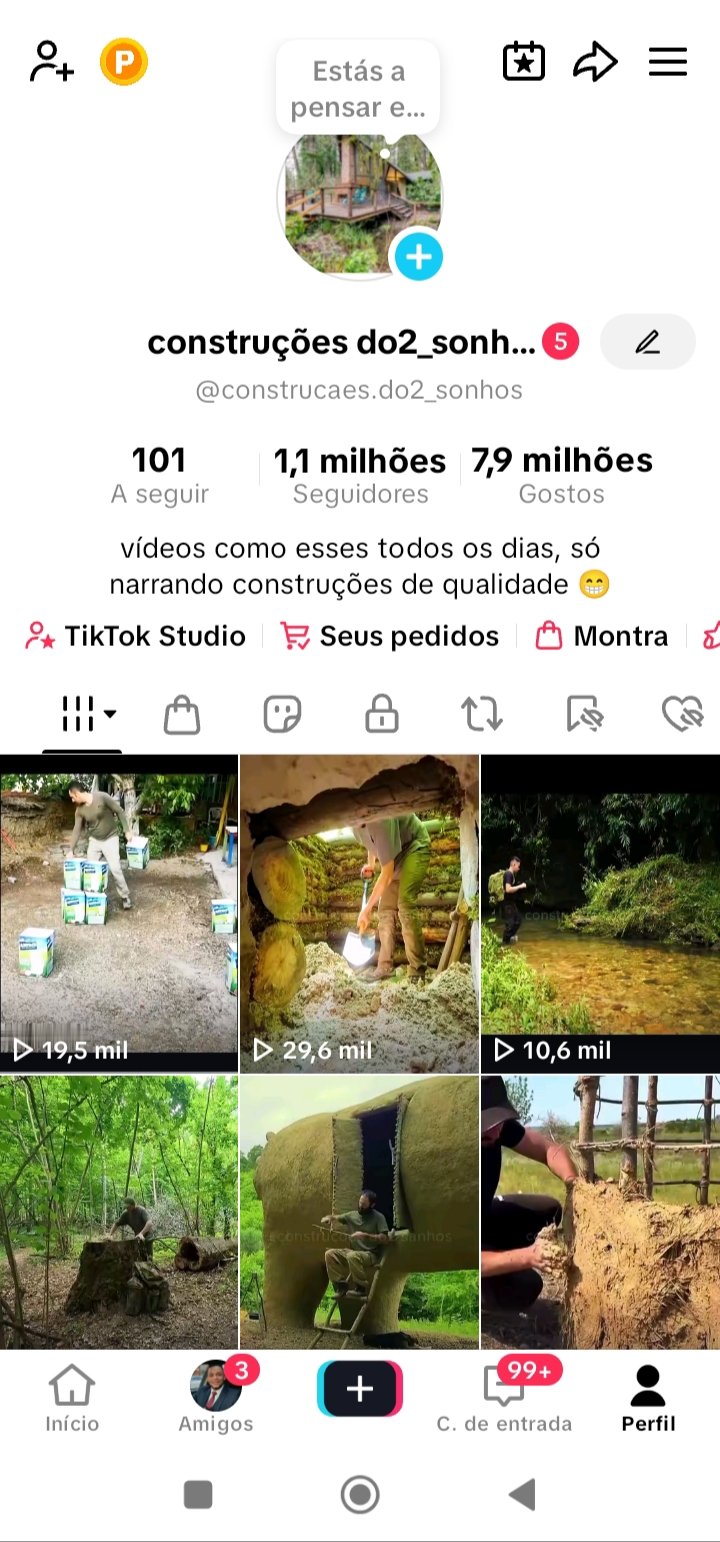
Task: Tap the blue plus on profile photo
Action: pos(418,257)
